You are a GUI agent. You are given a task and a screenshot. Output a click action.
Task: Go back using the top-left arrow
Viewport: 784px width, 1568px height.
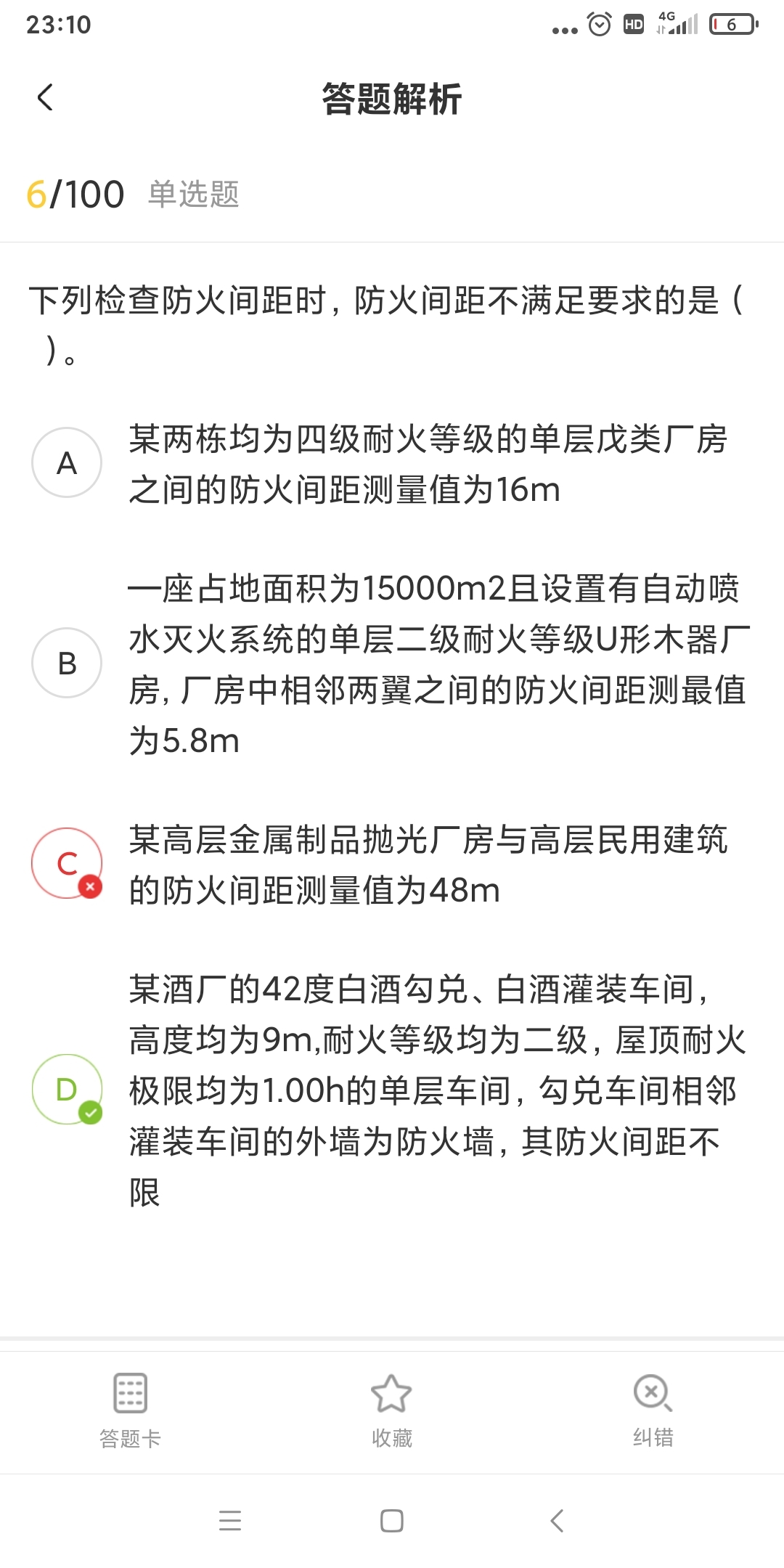click(45, 97)
